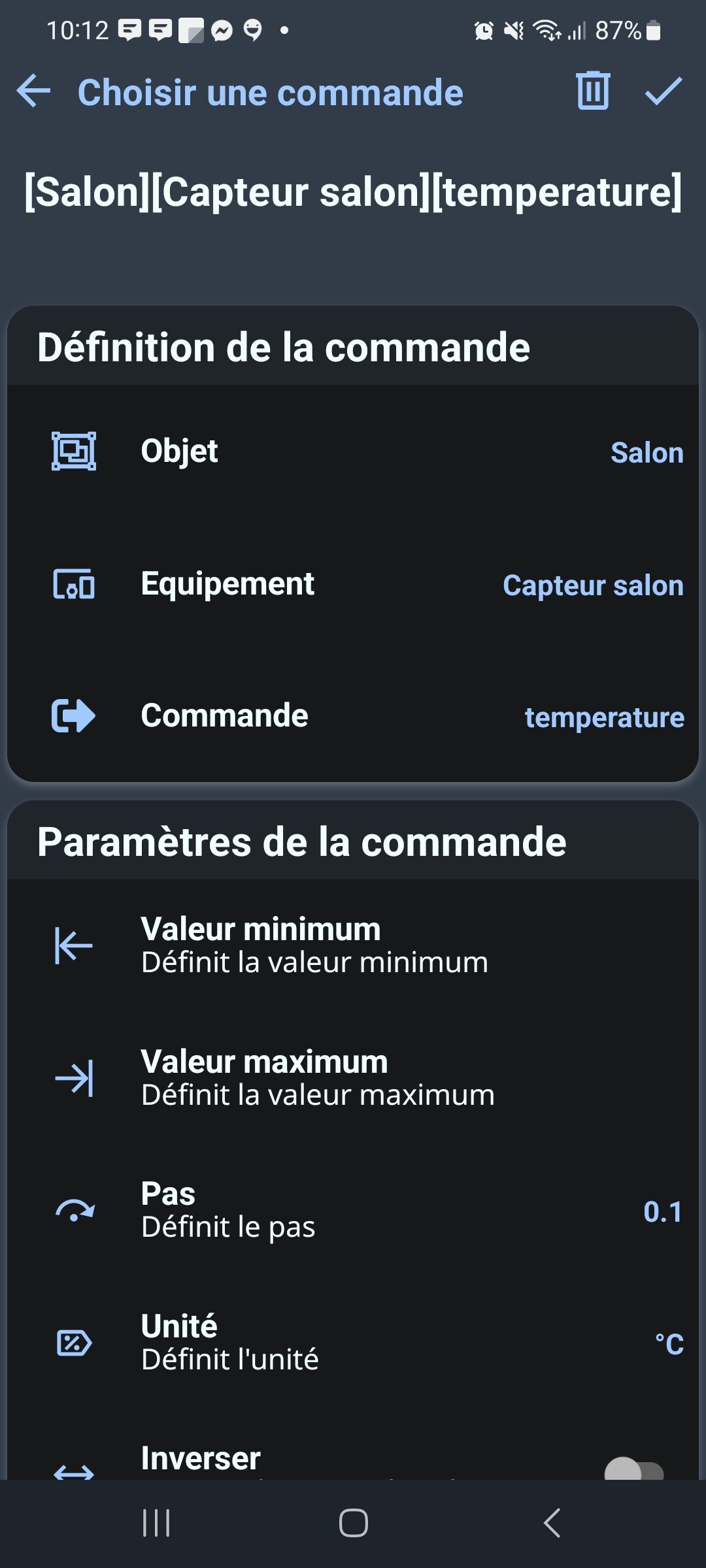Screen dimensions: 706x1568
Task: Go back using the top-left arrow
Action: 34,91
